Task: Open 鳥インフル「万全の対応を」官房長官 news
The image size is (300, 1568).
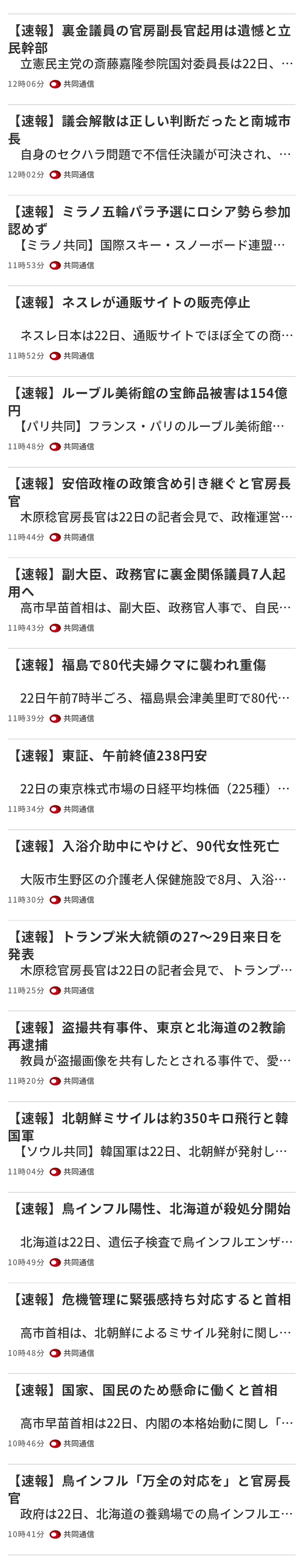Action: [150, 1489]
